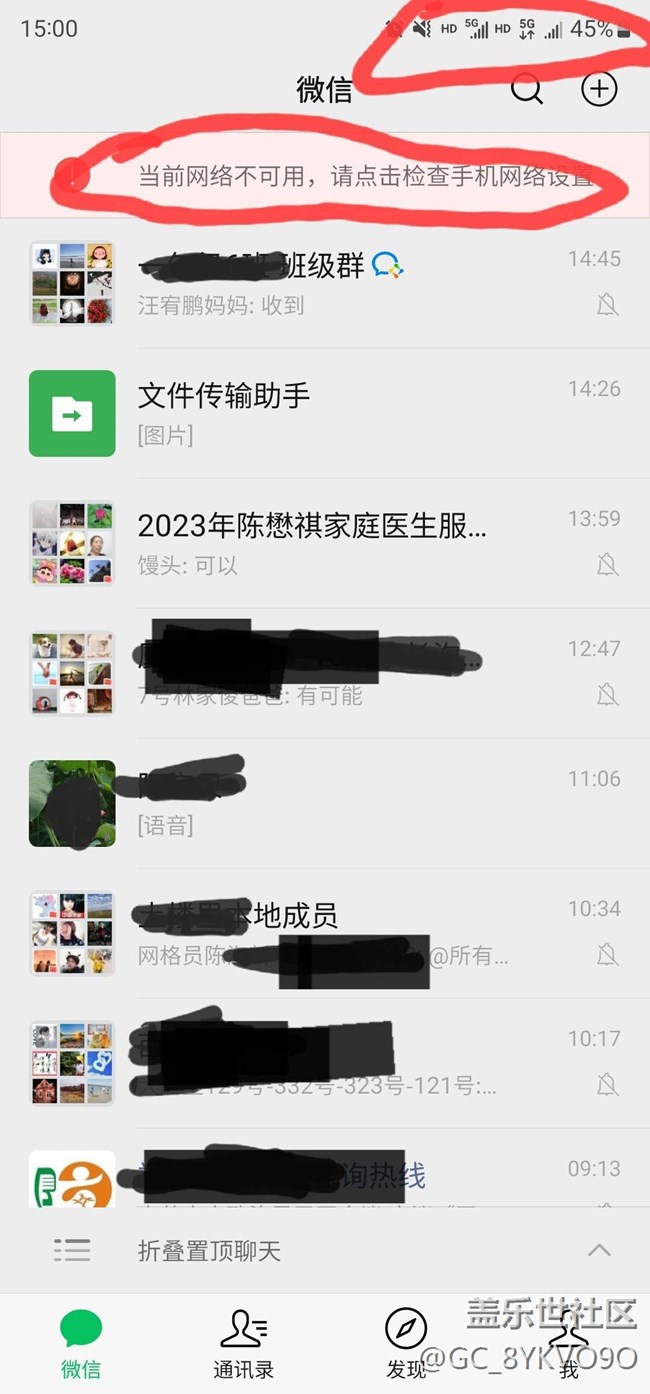Switch to the 通讯录 tab
This screenshot has height=1394, width=650.
243,1343
